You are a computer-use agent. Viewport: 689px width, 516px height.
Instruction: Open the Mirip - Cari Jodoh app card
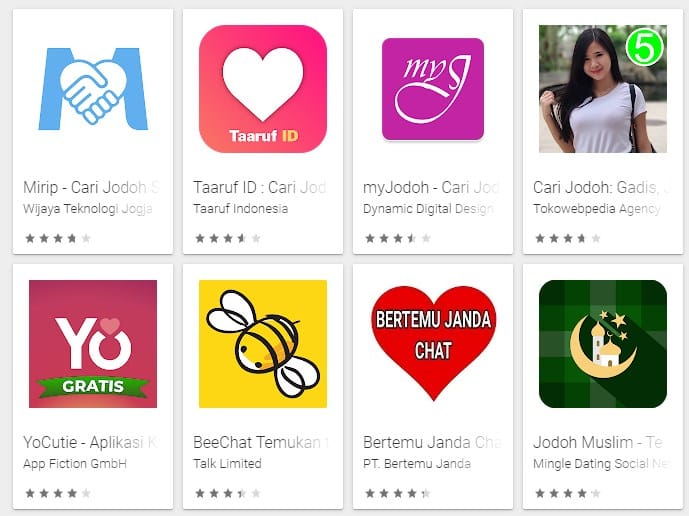(x=92, y=90)
